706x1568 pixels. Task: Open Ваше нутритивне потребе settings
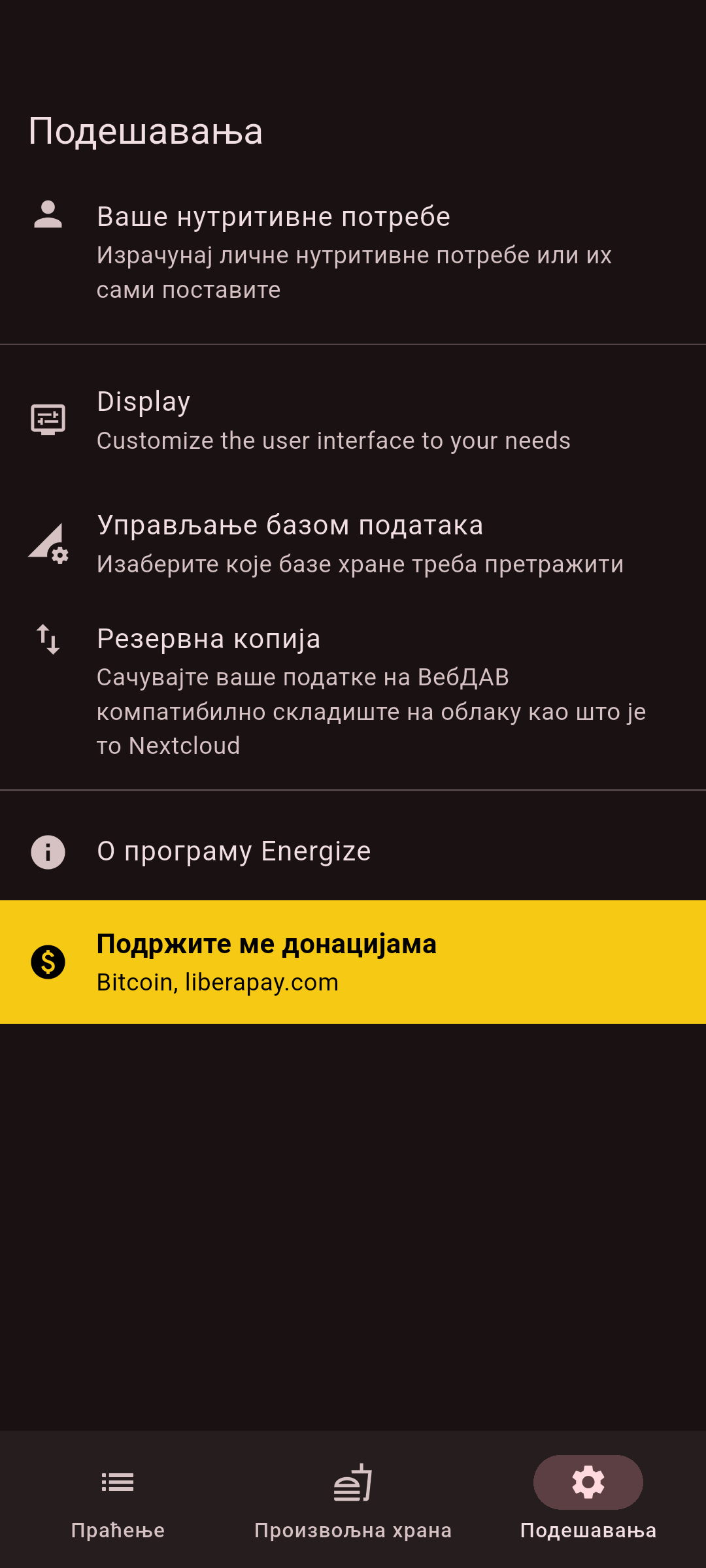(353, 252)
